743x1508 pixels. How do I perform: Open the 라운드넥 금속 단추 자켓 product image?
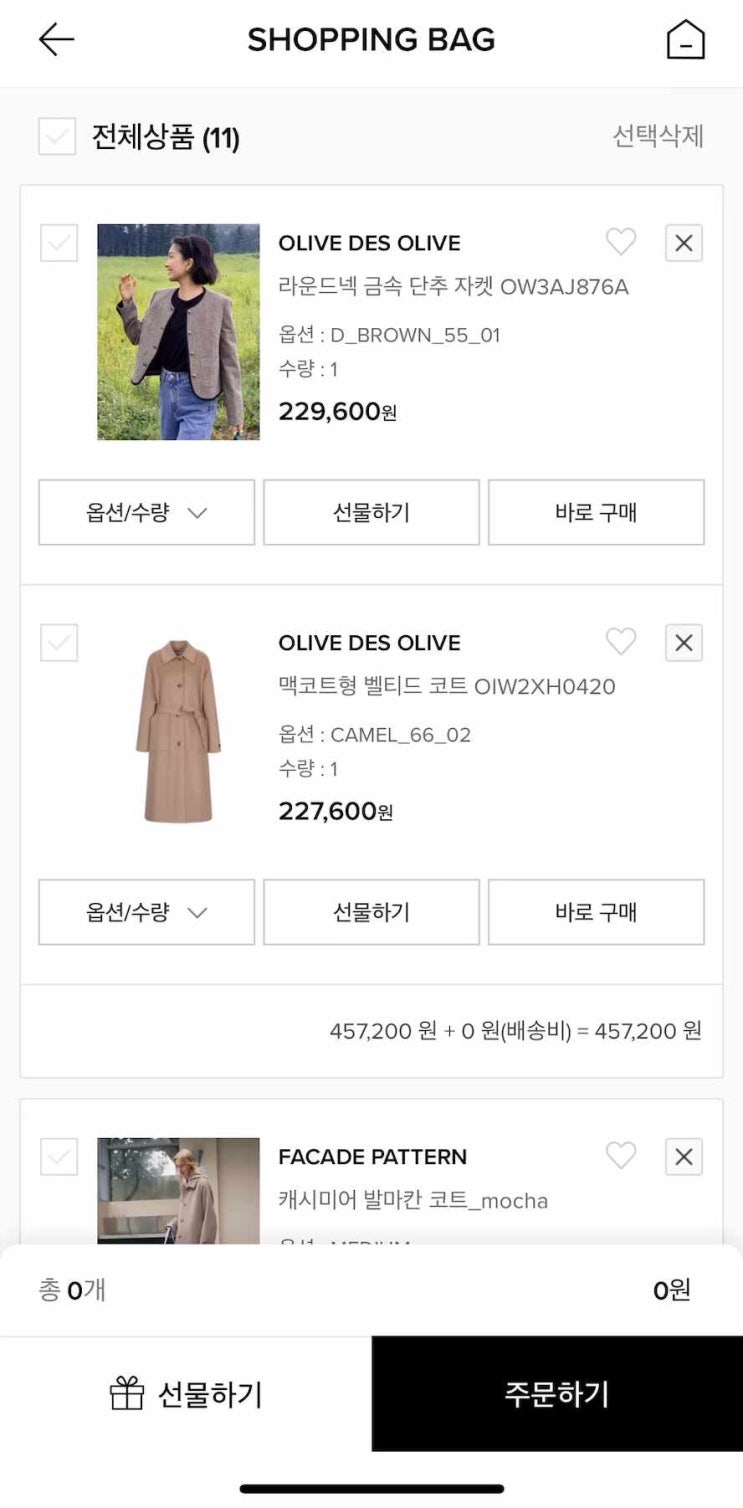coord(178,332)
